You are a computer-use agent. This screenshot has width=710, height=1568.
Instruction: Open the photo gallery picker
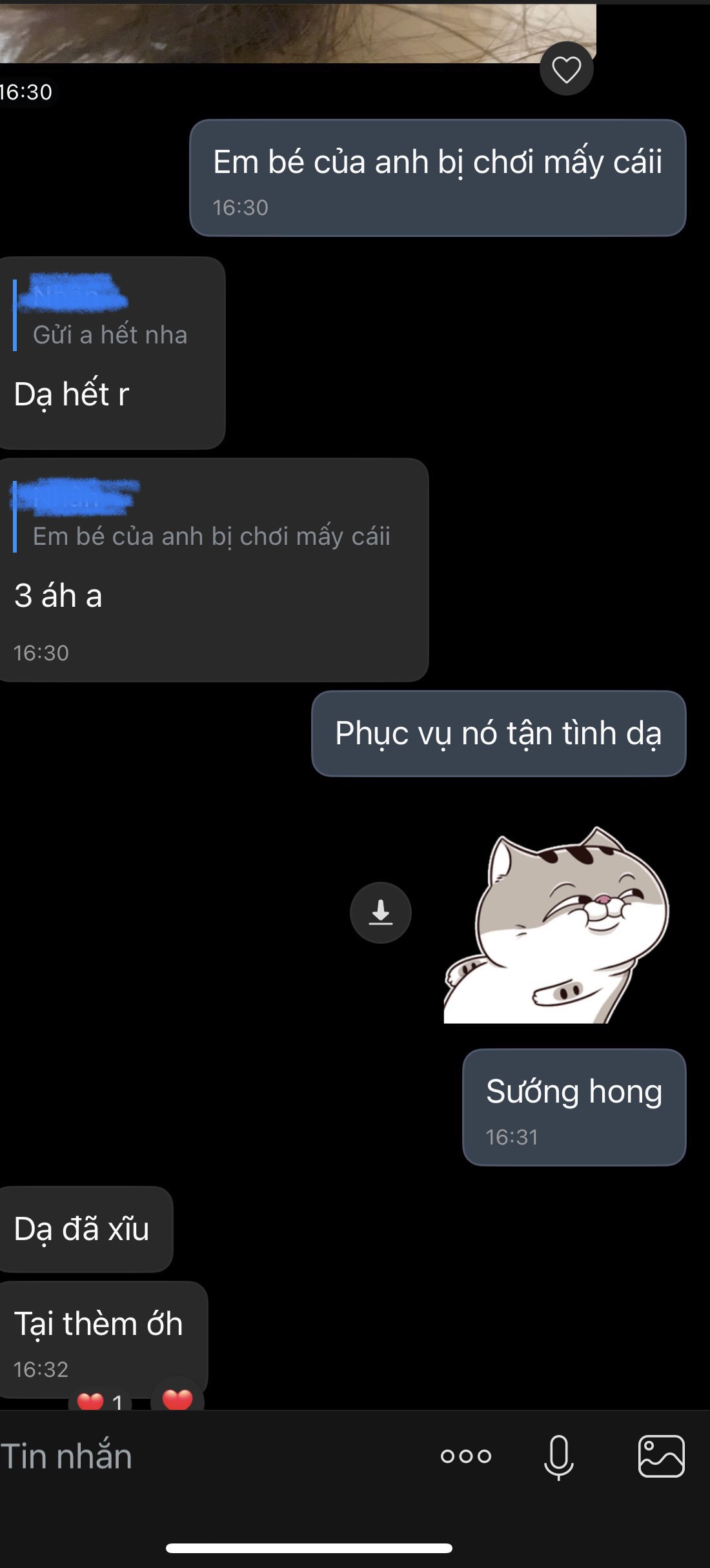661,1456
